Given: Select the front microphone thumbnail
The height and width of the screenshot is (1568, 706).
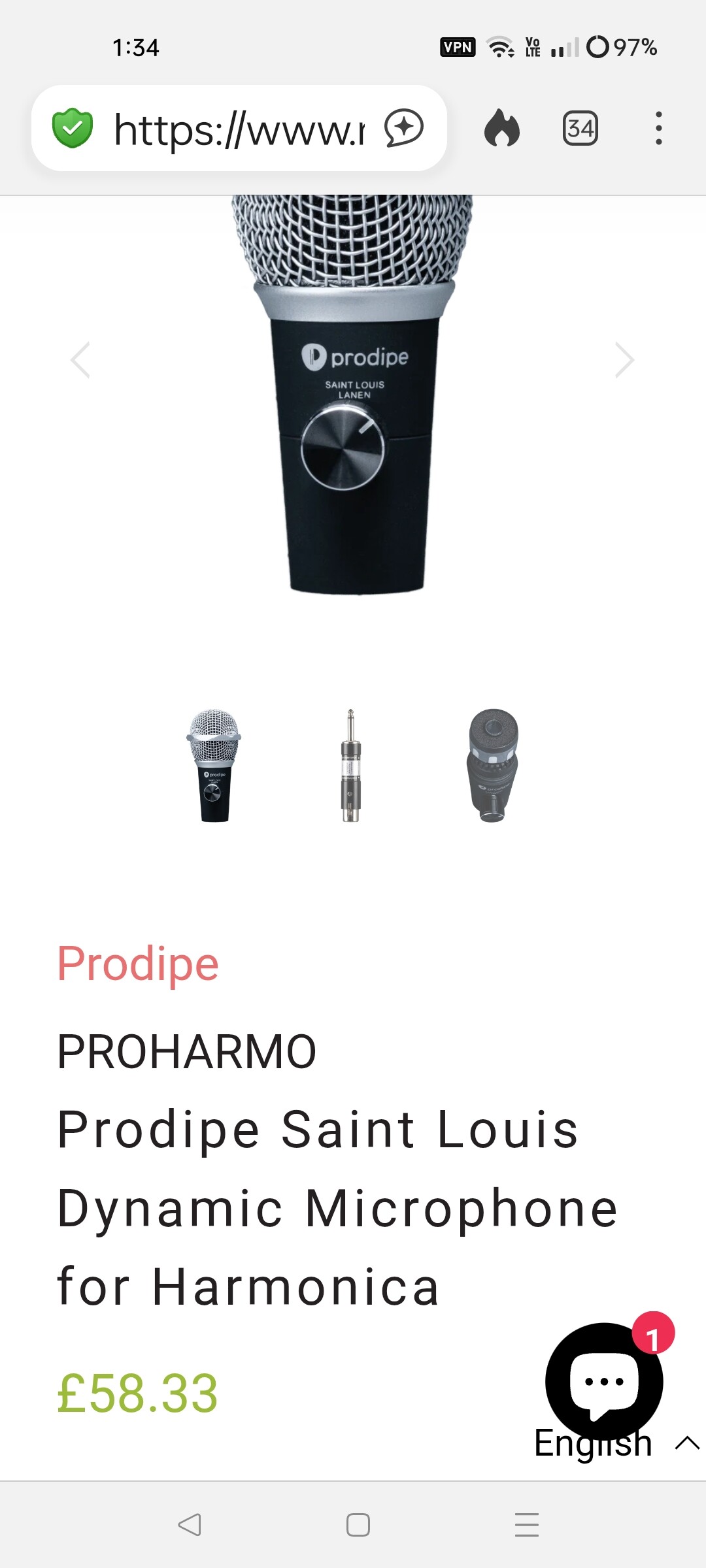Looking at the screenshot, I should 214,766.
